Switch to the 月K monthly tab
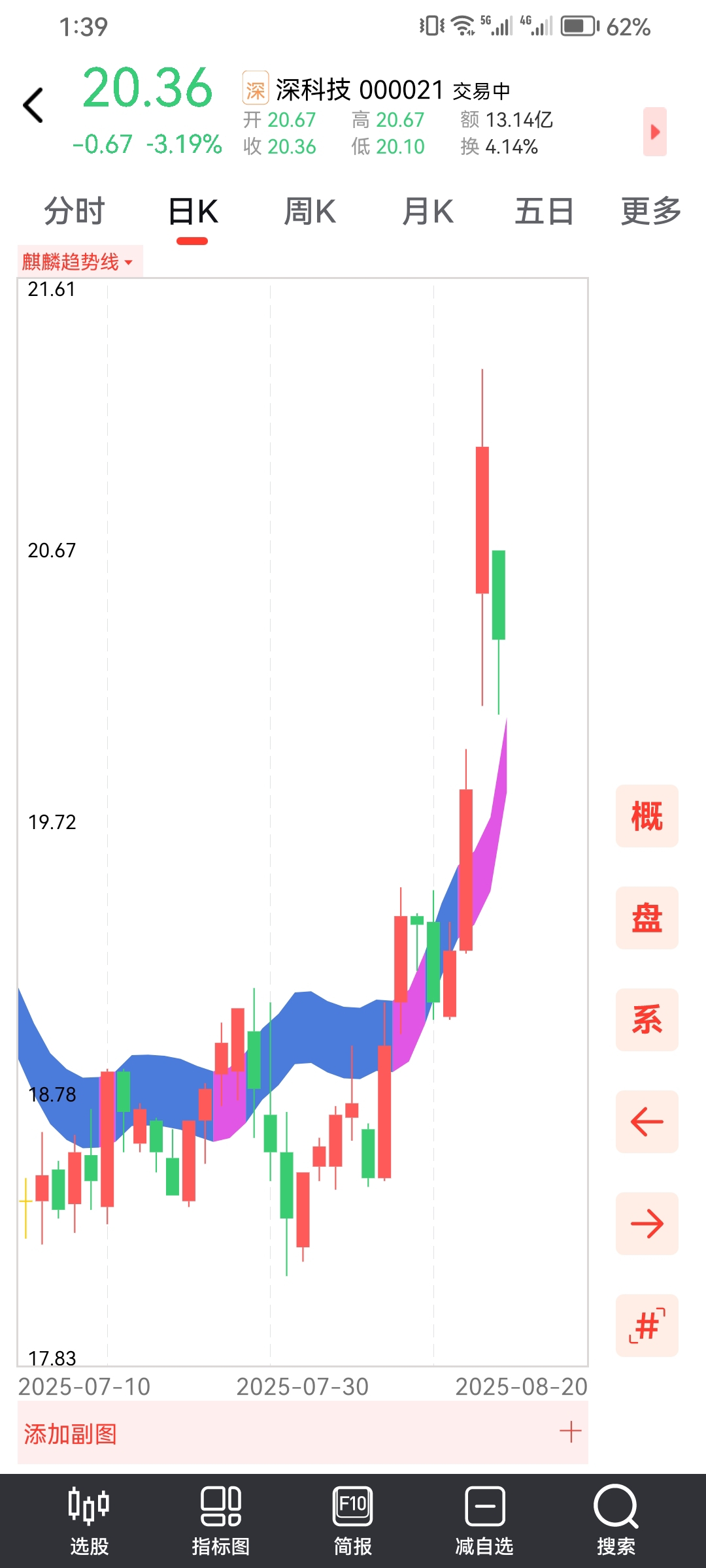Viewport: 706px width, 1568px height. coord(428,212)
